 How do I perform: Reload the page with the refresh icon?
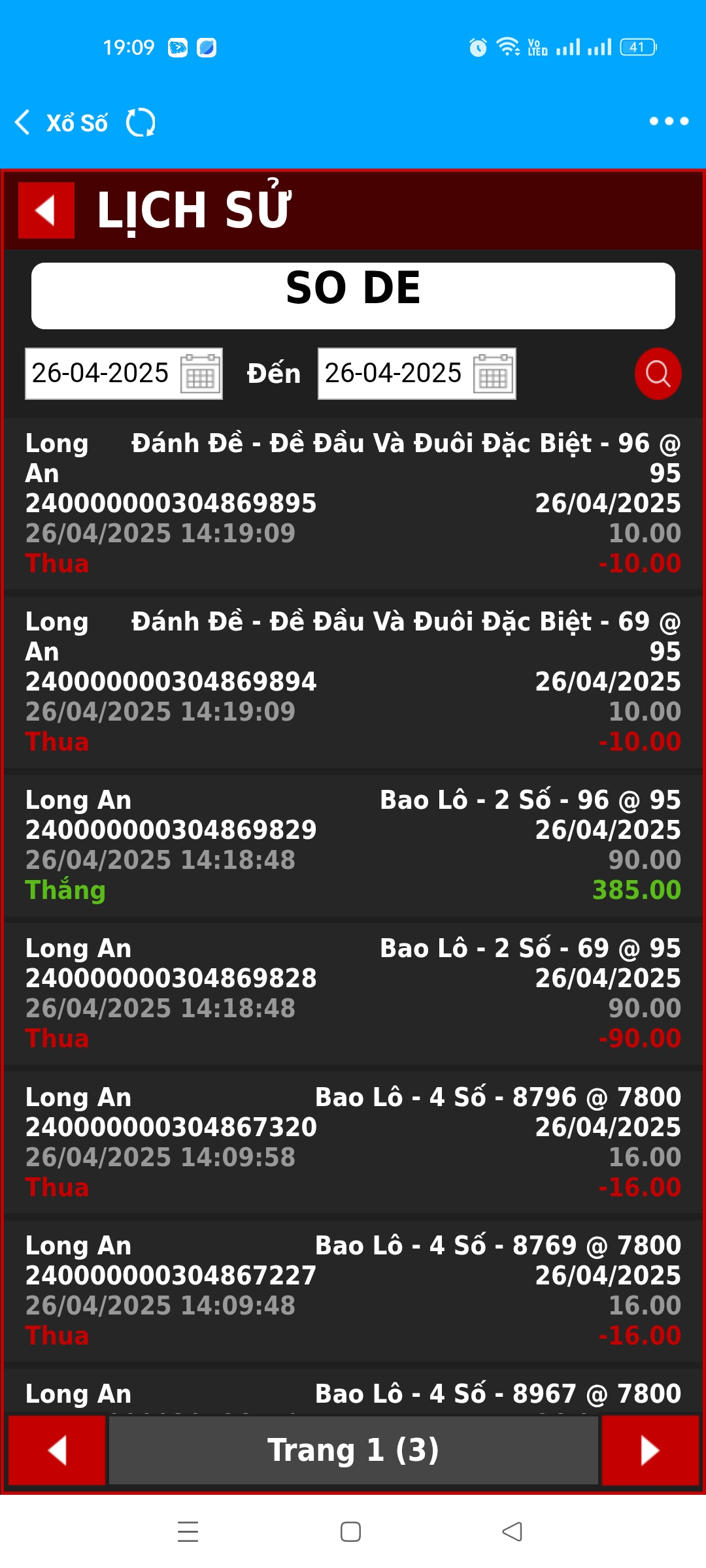click(x=141, y=122)
